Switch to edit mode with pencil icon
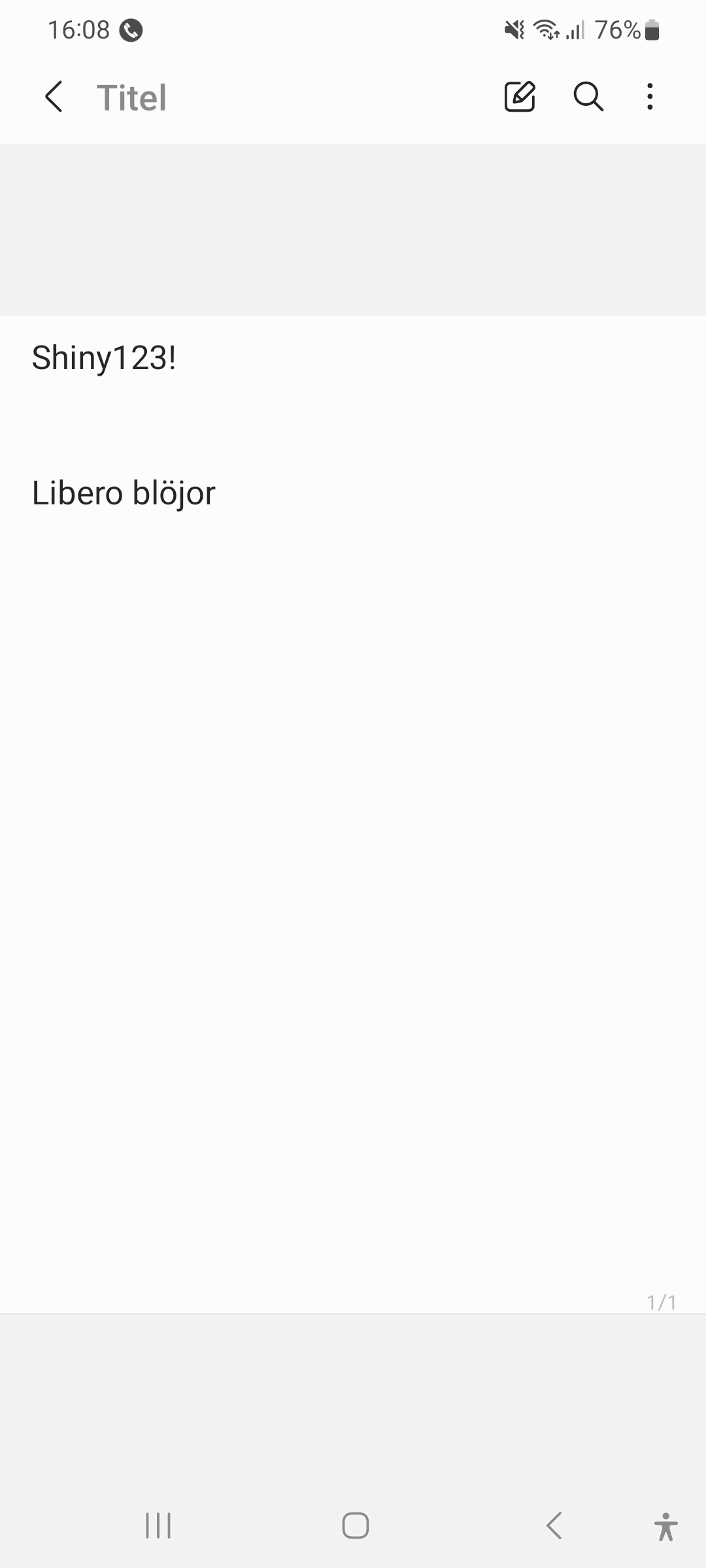Viewport: 706px width, 1568px height. pos(520,97)
